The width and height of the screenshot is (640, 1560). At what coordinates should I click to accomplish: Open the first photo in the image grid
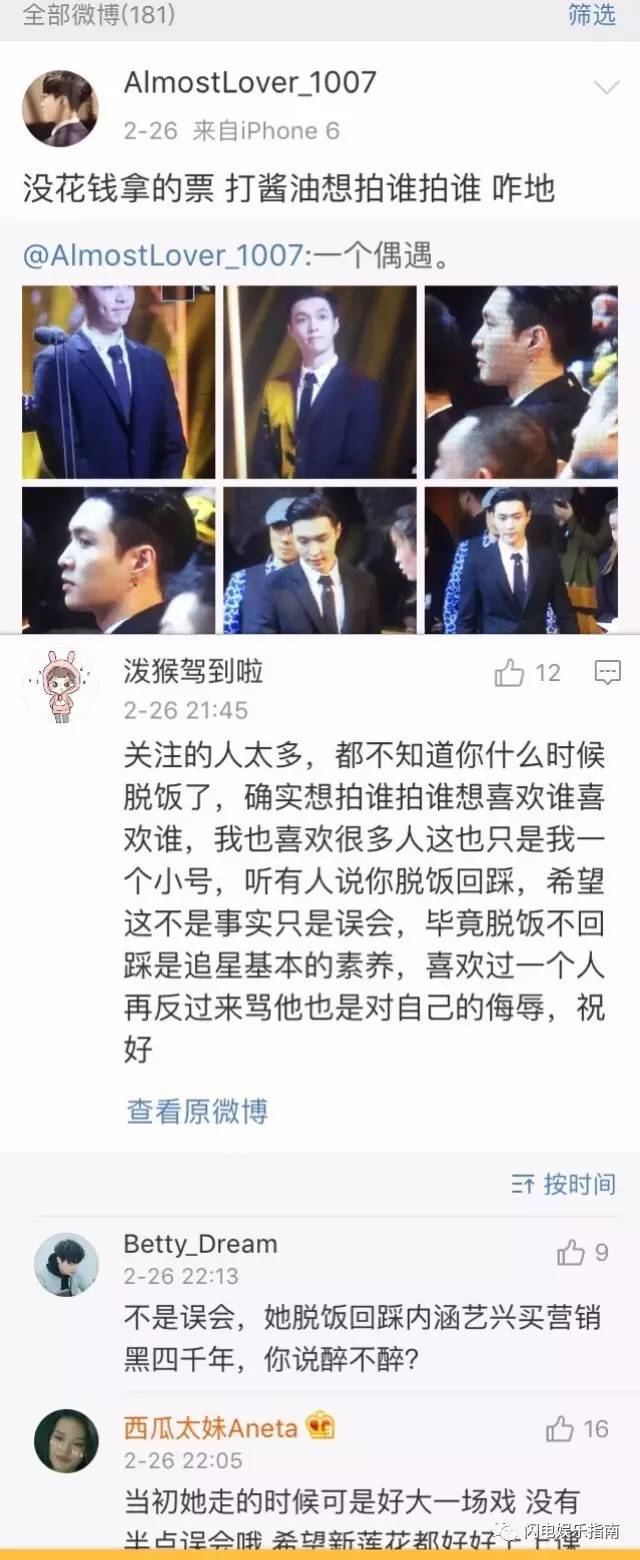(x=118, y=382)
